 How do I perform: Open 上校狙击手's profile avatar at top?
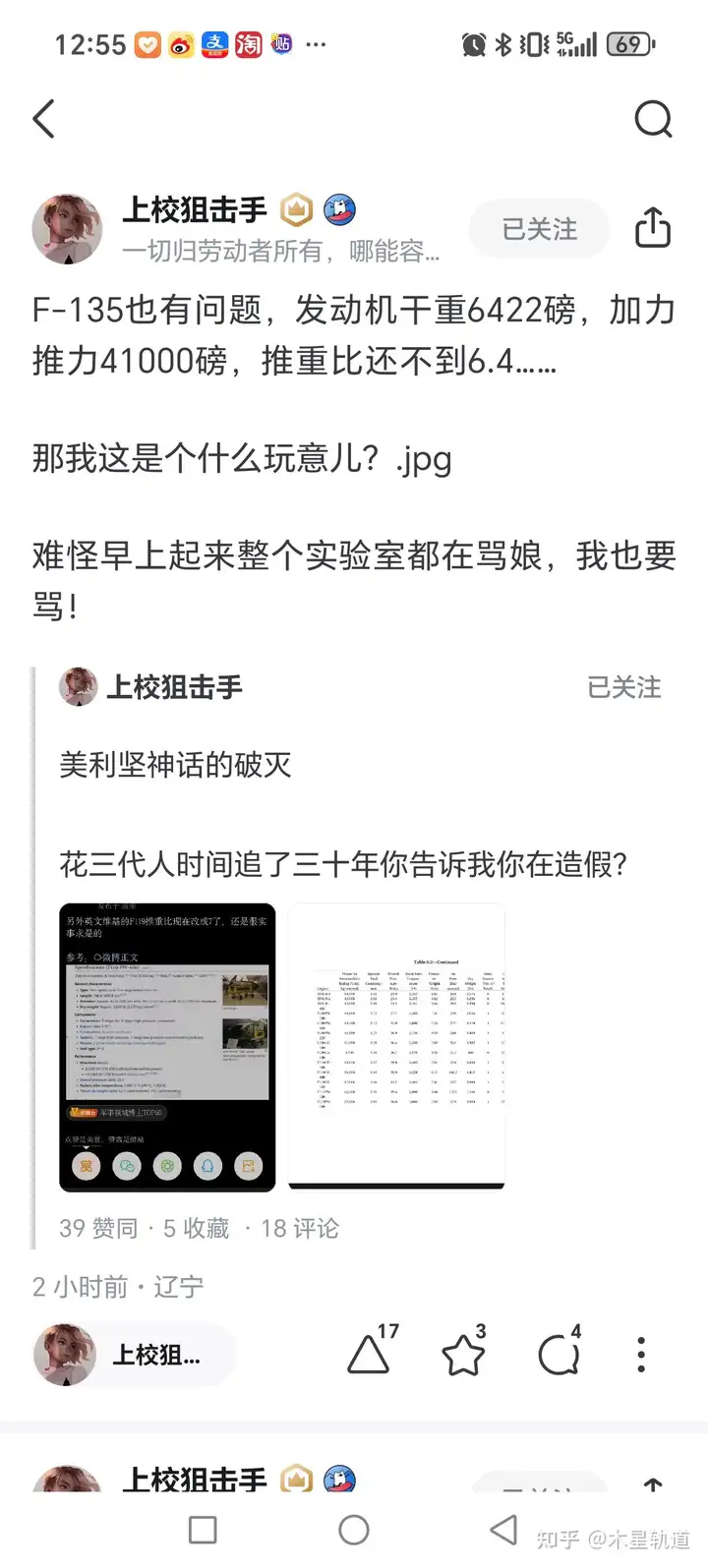click(68, 228)
